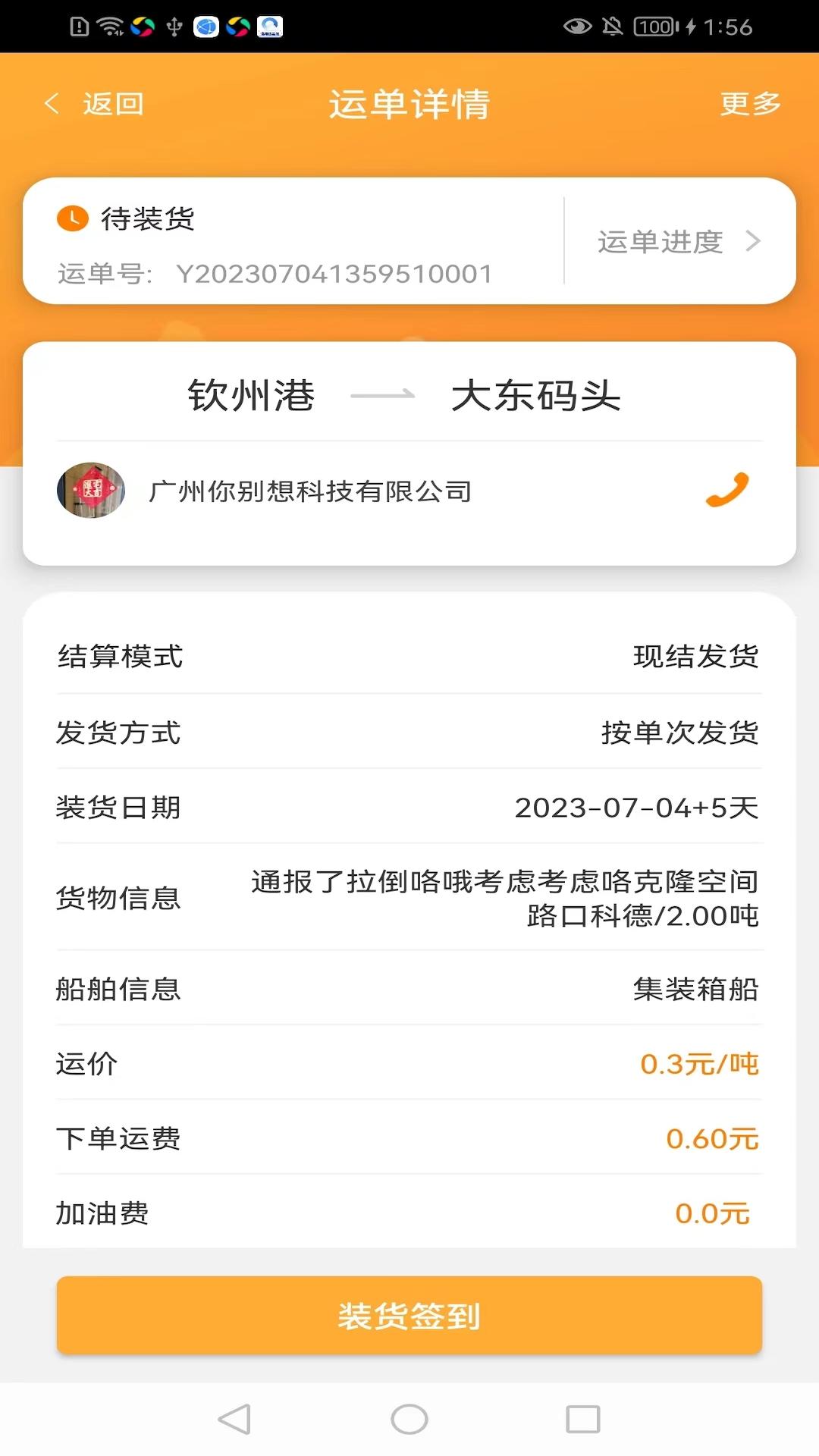Viewport: 819px width, 1456px height.
Task: Open waybill progress via the right arrow
Action: 753,241
